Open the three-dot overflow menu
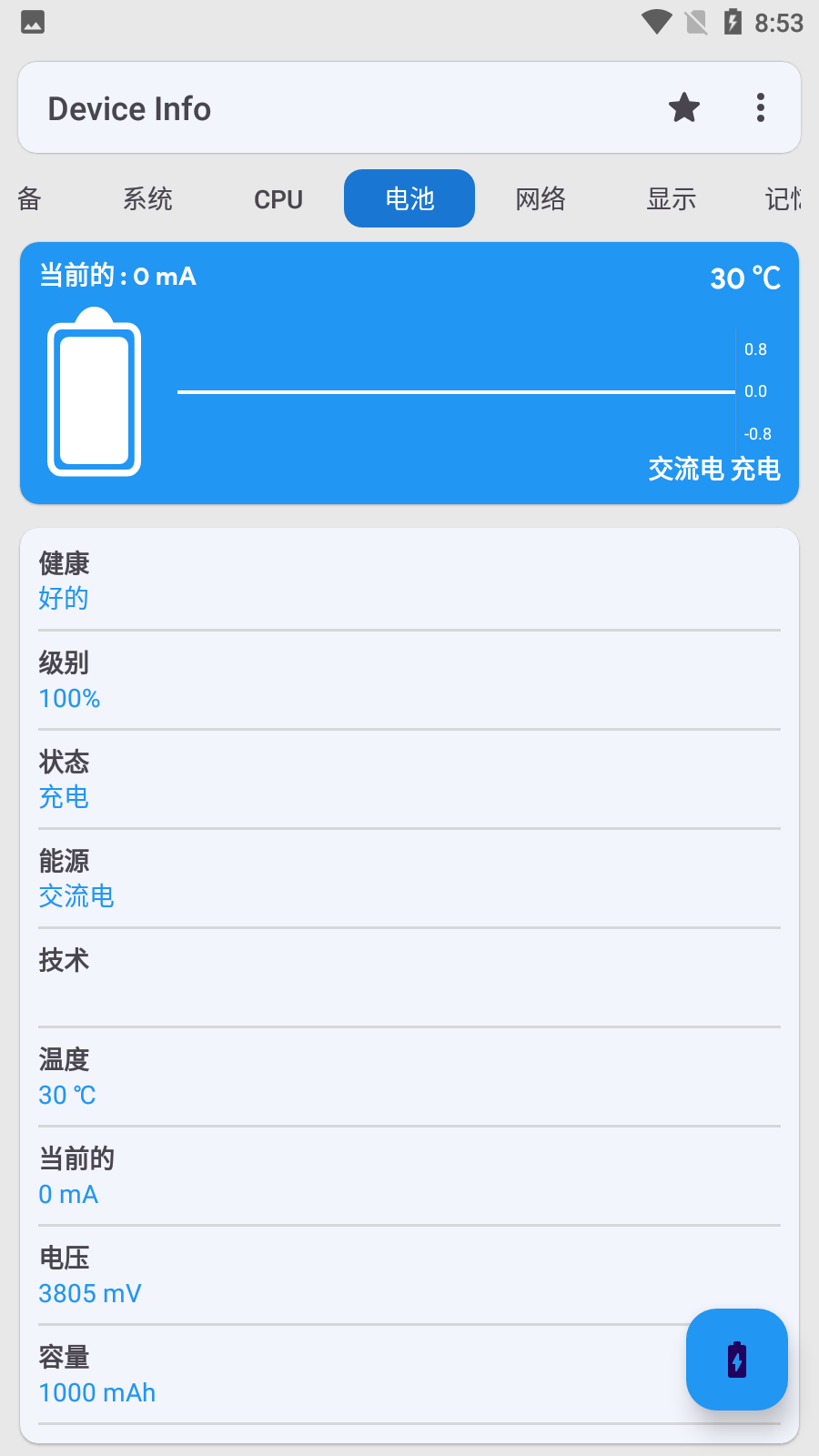The image size is (819, 1456). coord(761,107)
